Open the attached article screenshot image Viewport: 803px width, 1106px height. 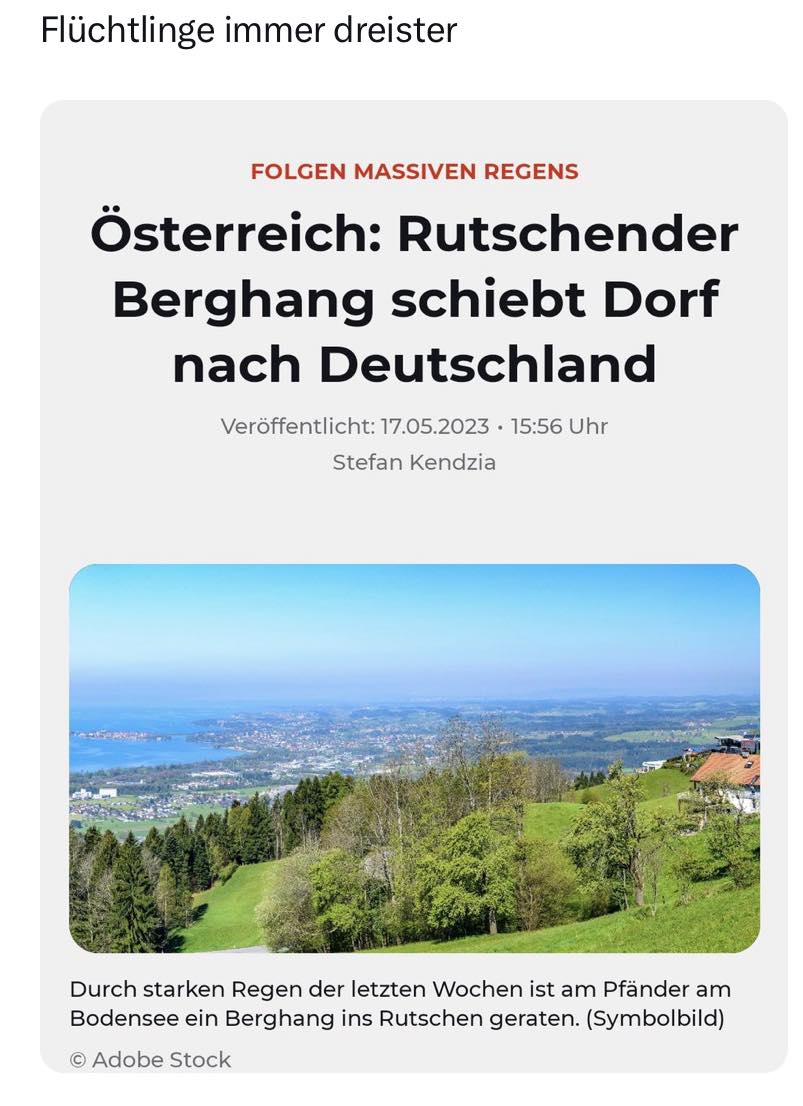(x=414, y=586)
